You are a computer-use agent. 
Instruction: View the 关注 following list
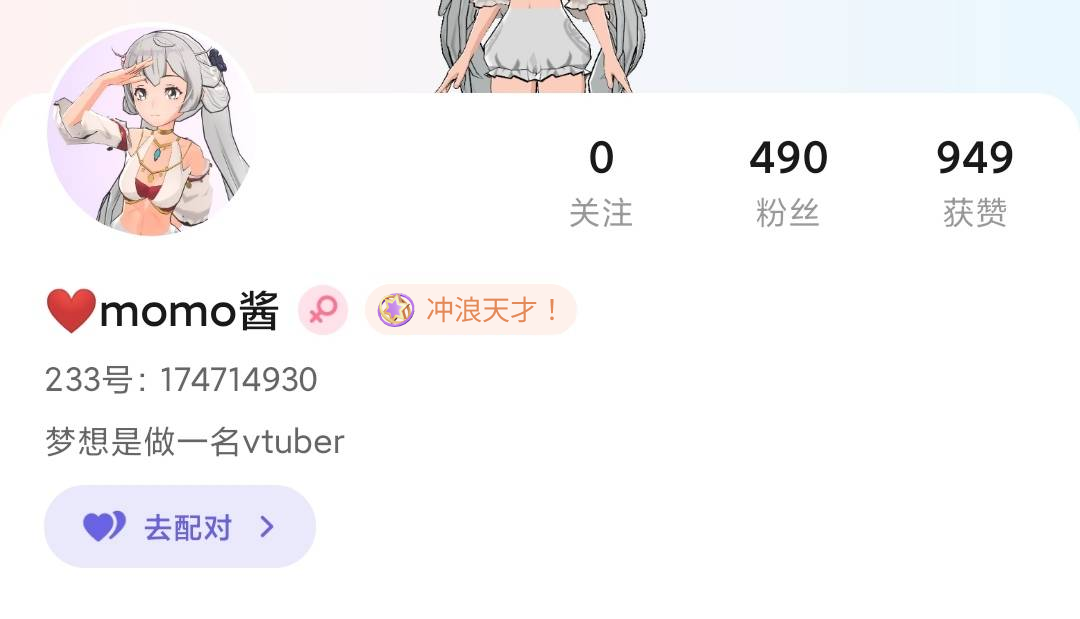click(x=601, y=182)
